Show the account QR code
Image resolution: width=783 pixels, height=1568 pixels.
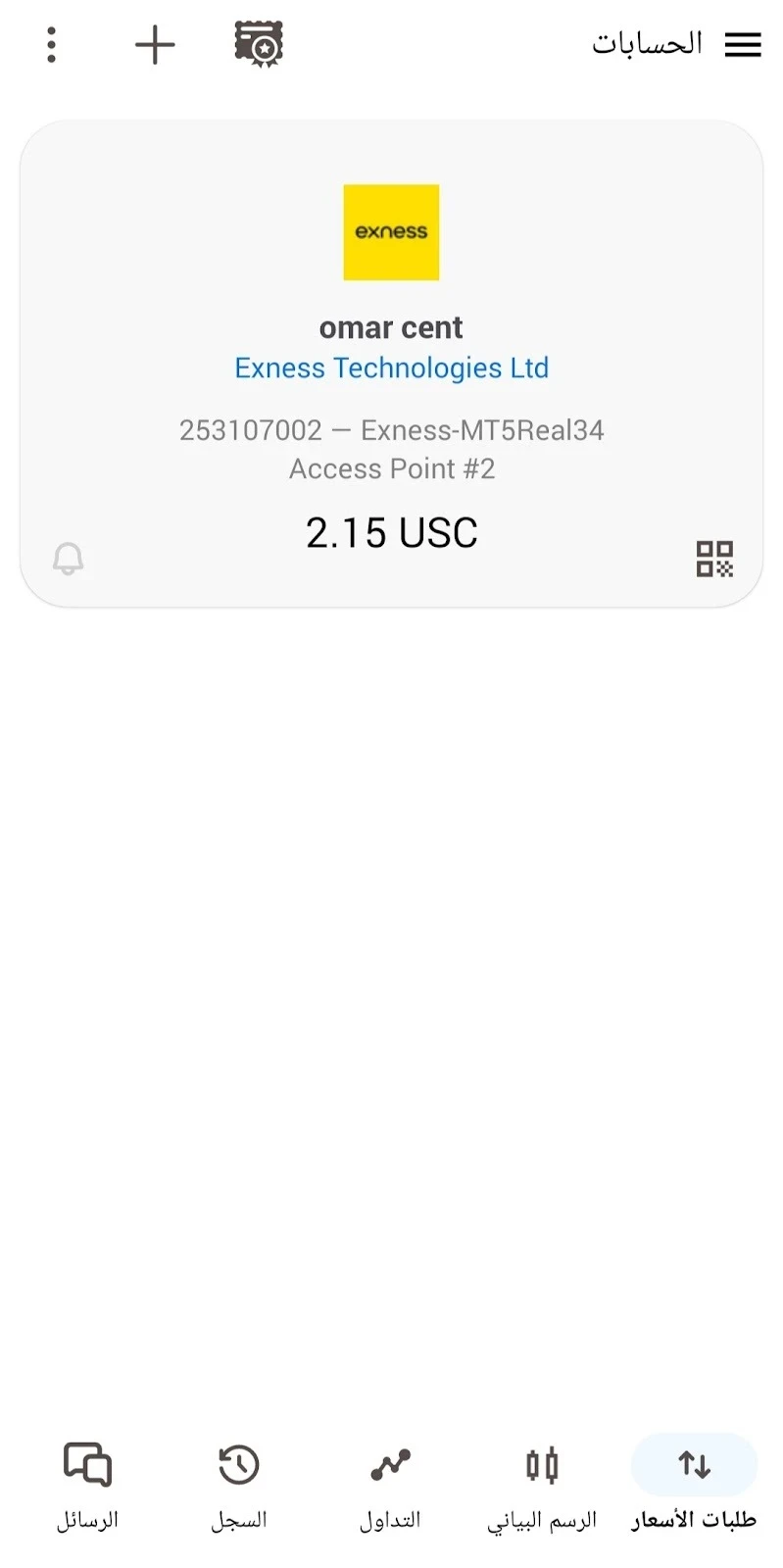[x=714, y=559]
